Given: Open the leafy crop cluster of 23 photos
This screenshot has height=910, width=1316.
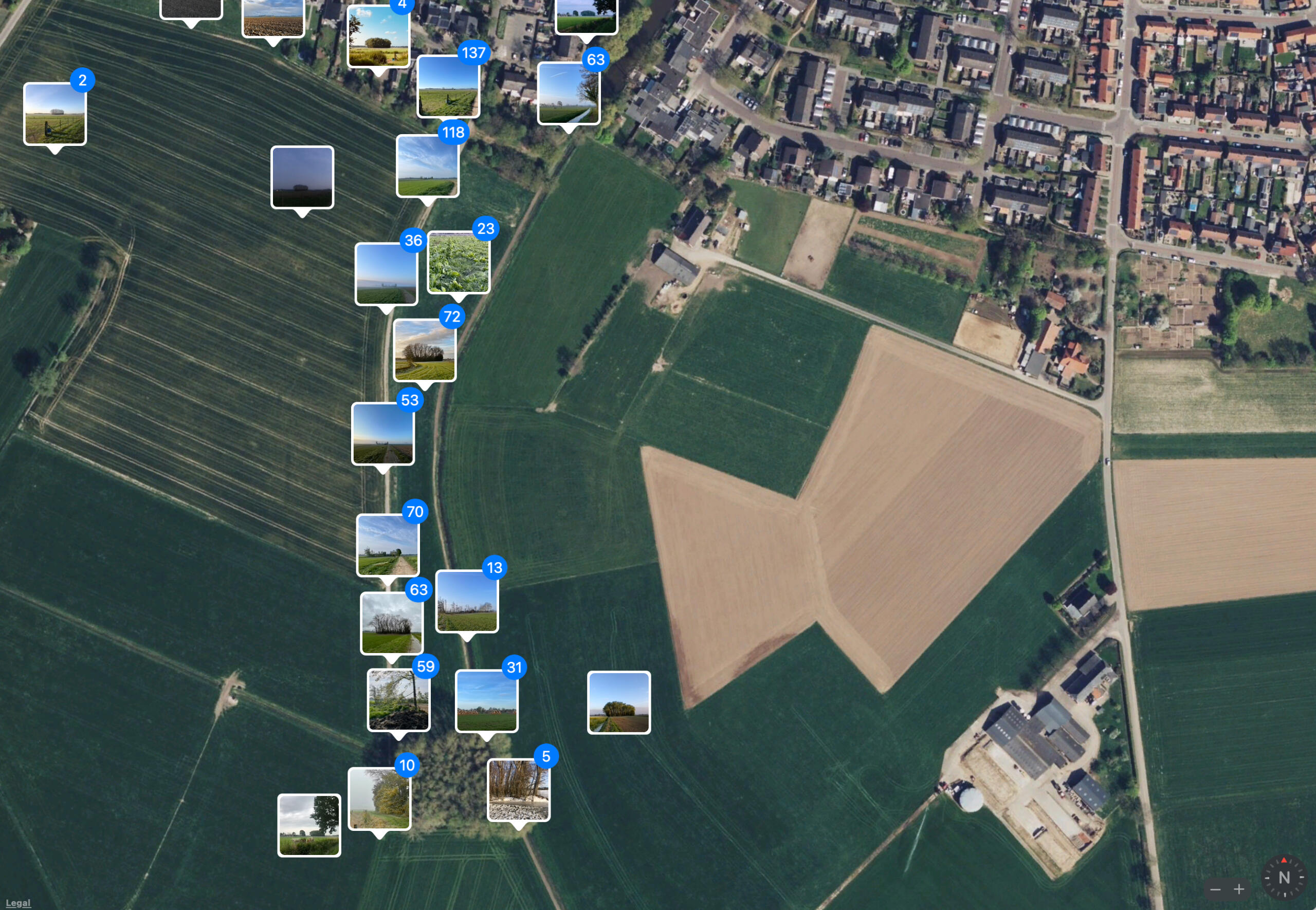Looking at the screenshot, I should coord(458,262).
